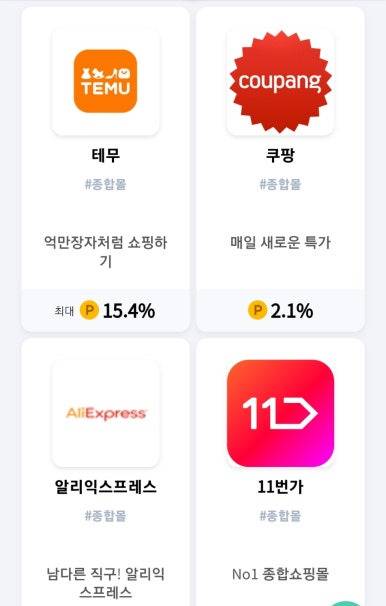Open the 11번가 shopping mall card
This screenshot has width=386, height=606.
click(x=280, y=472)
